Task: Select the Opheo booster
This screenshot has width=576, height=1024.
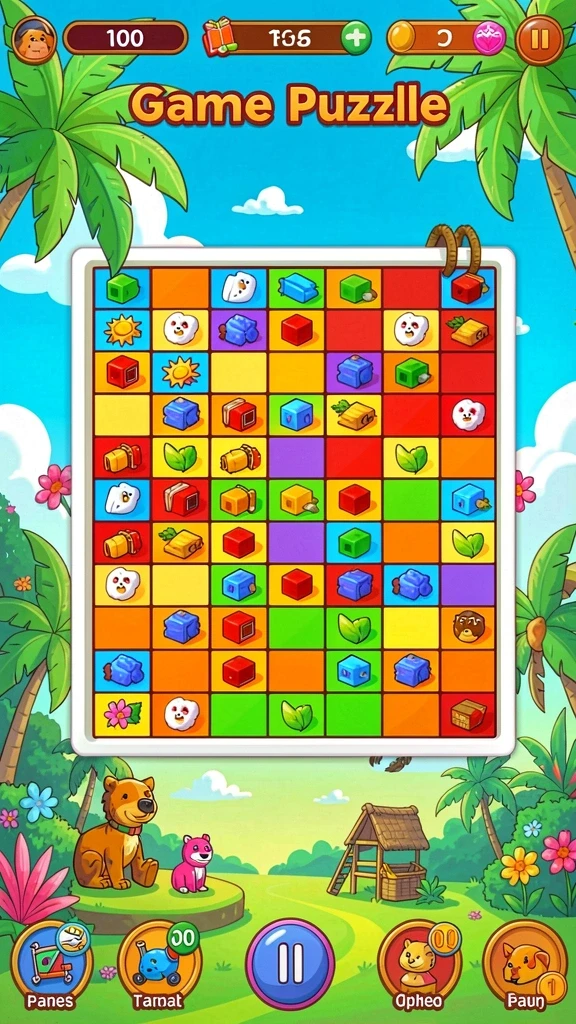Action: point(419,964)
